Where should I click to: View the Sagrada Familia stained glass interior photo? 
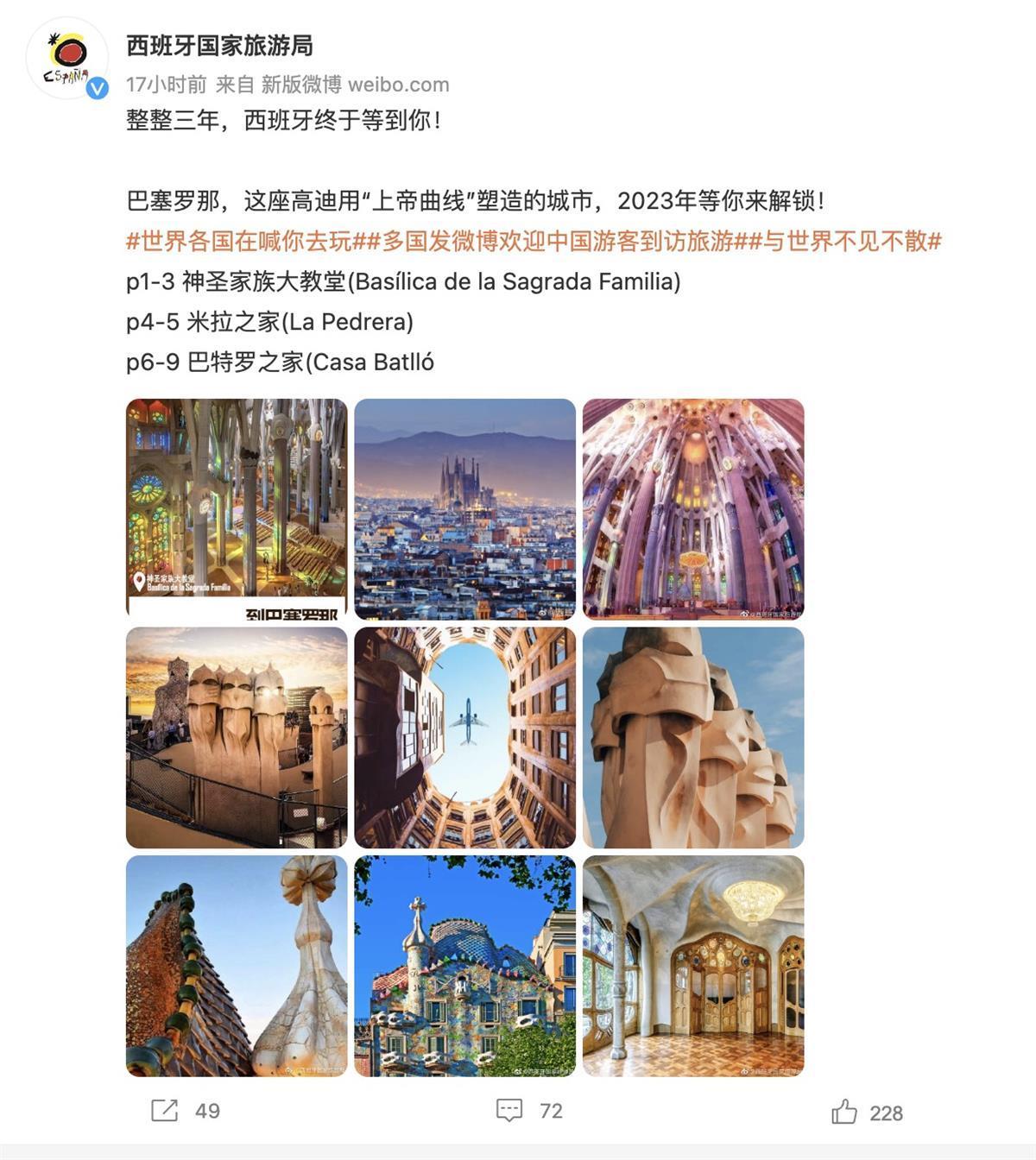click(x=237, y=508)
